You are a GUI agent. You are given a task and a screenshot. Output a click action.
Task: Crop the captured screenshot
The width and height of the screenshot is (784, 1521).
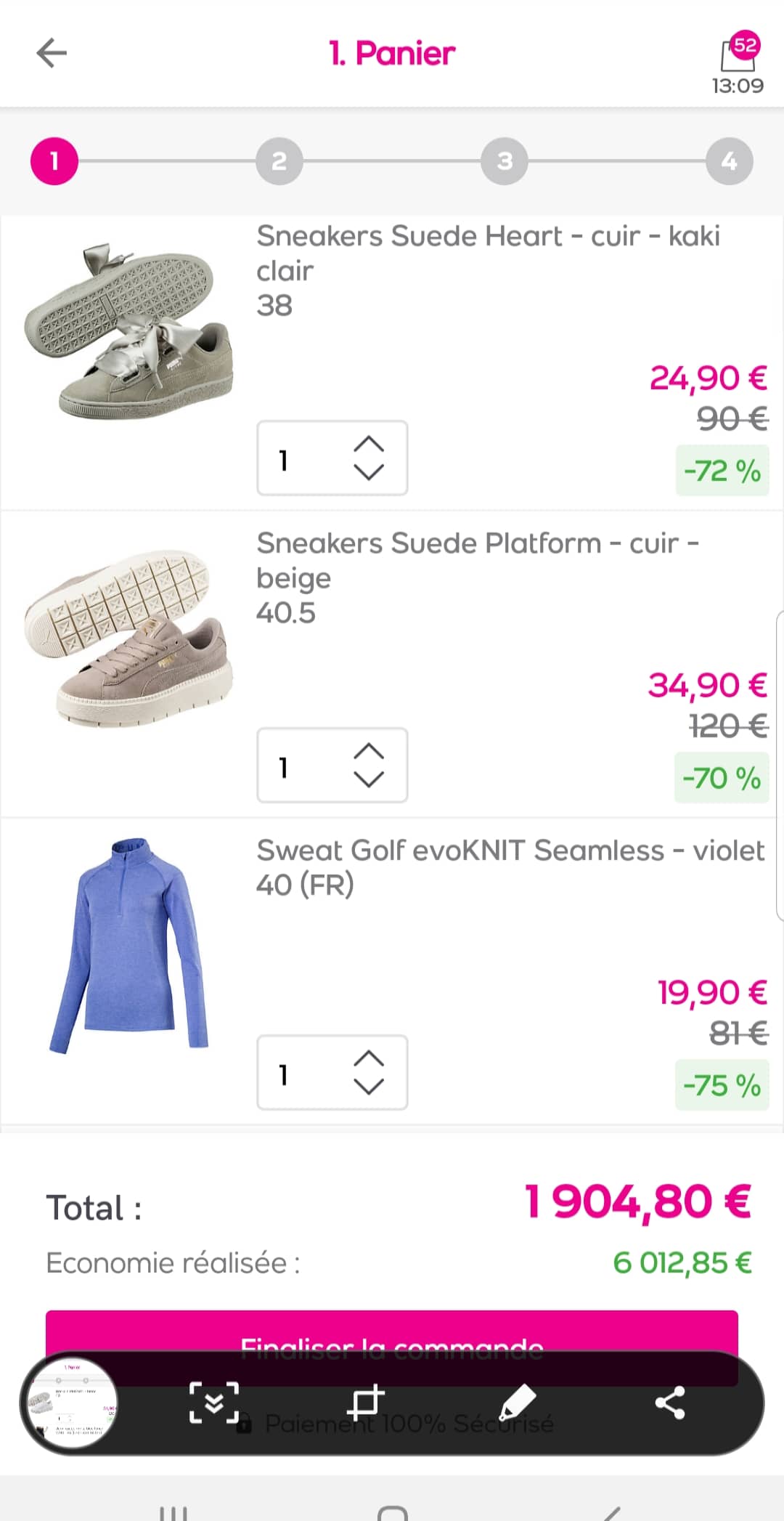click(366, 1403)
